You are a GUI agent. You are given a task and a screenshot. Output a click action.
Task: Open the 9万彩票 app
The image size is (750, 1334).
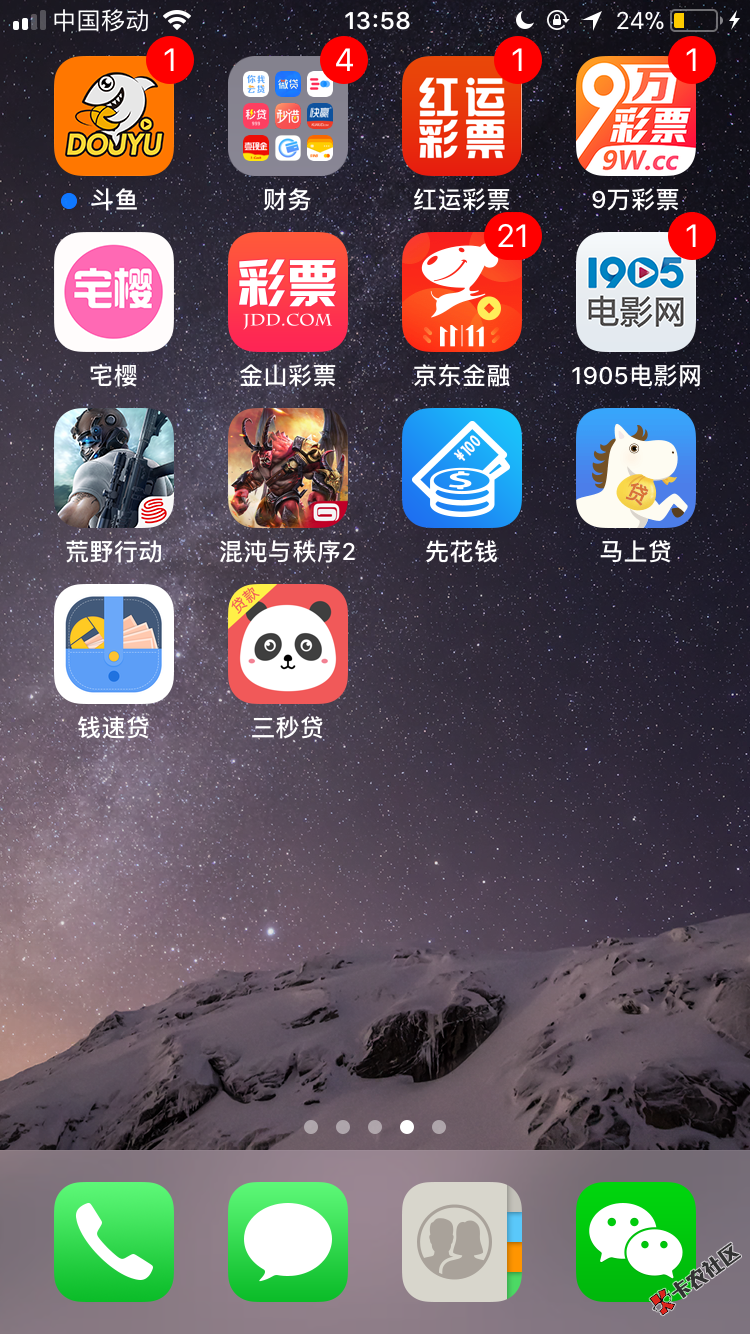coord(636,116)
